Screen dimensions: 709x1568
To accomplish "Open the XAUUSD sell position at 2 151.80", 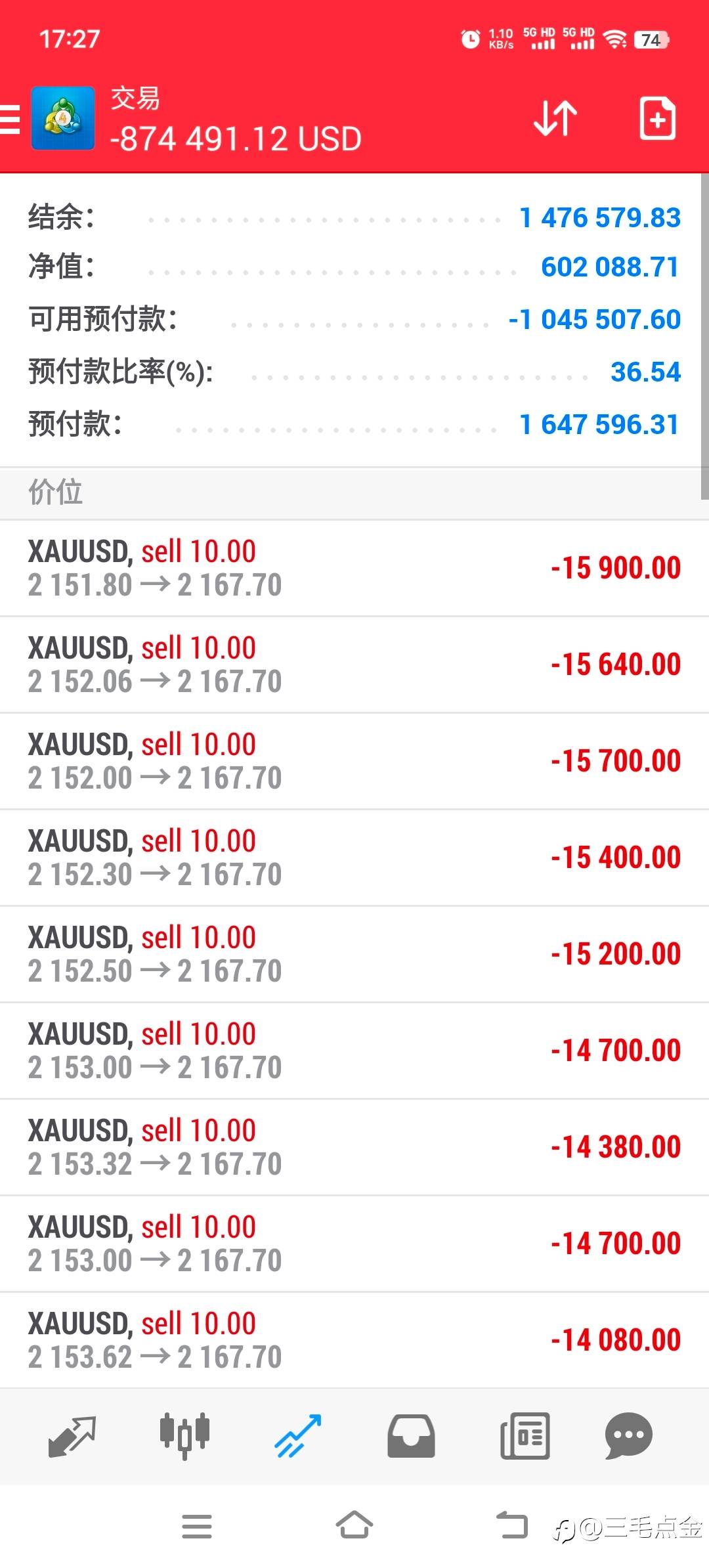I will (x=354, y=568).
